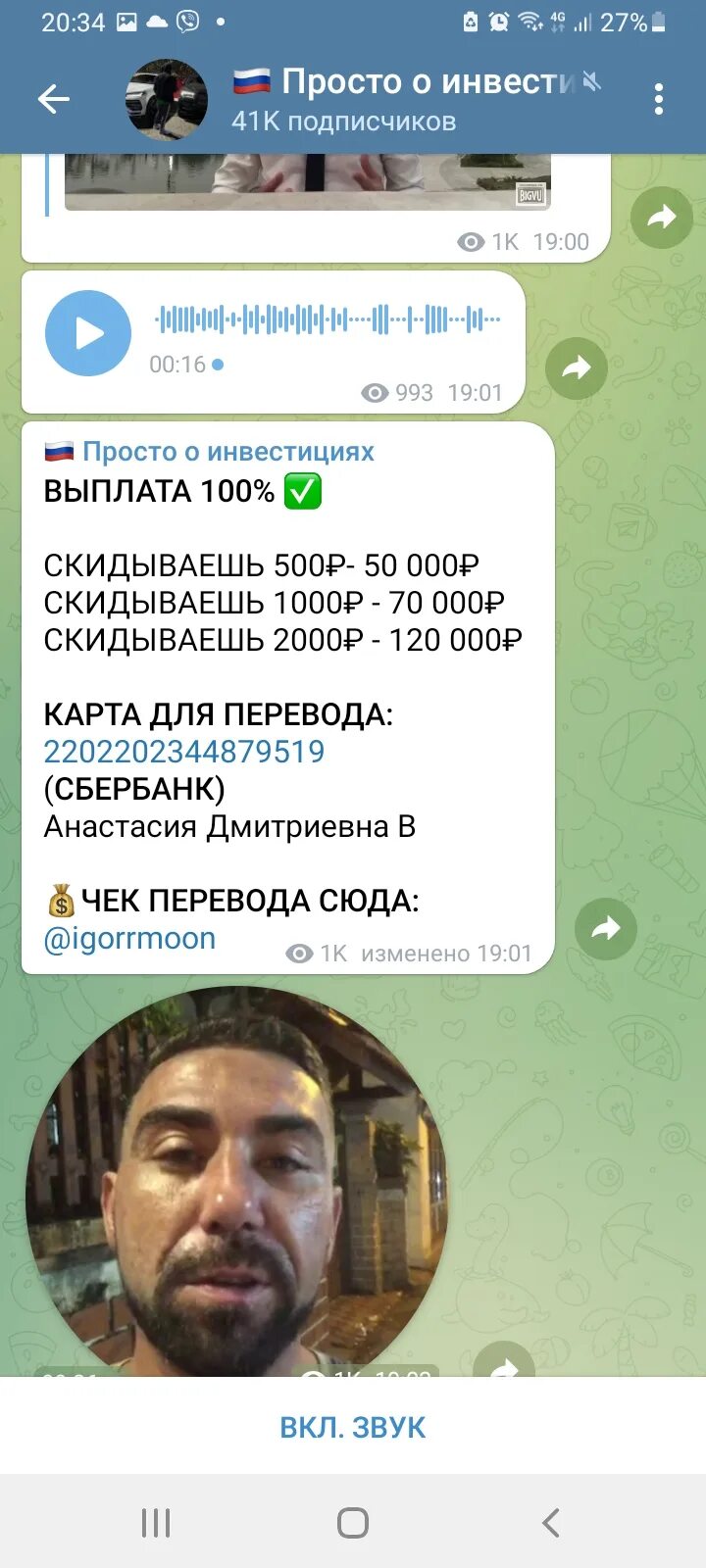
Task: Play the 00:16 voice message
Action: click(88, 333)
